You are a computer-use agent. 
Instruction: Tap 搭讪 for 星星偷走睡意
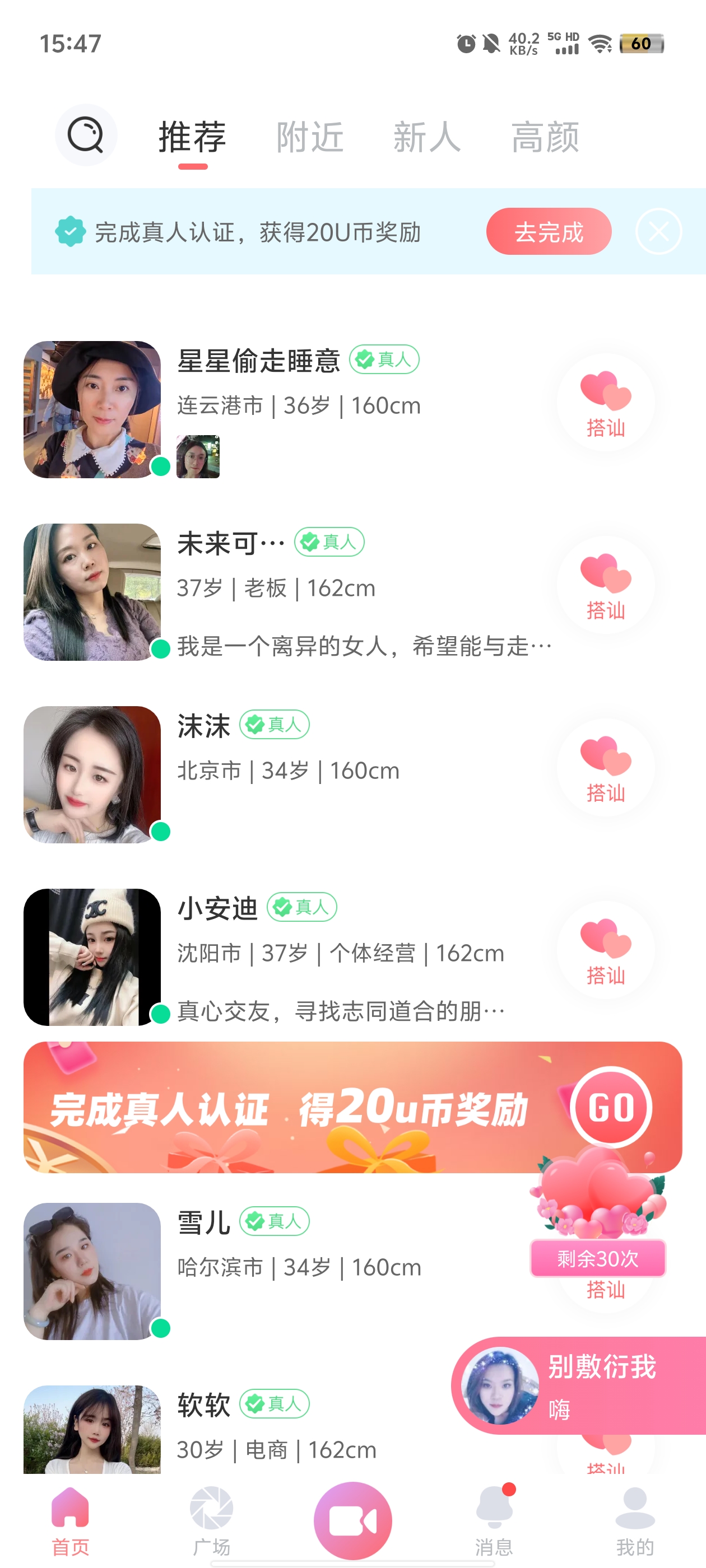(606, 403)
